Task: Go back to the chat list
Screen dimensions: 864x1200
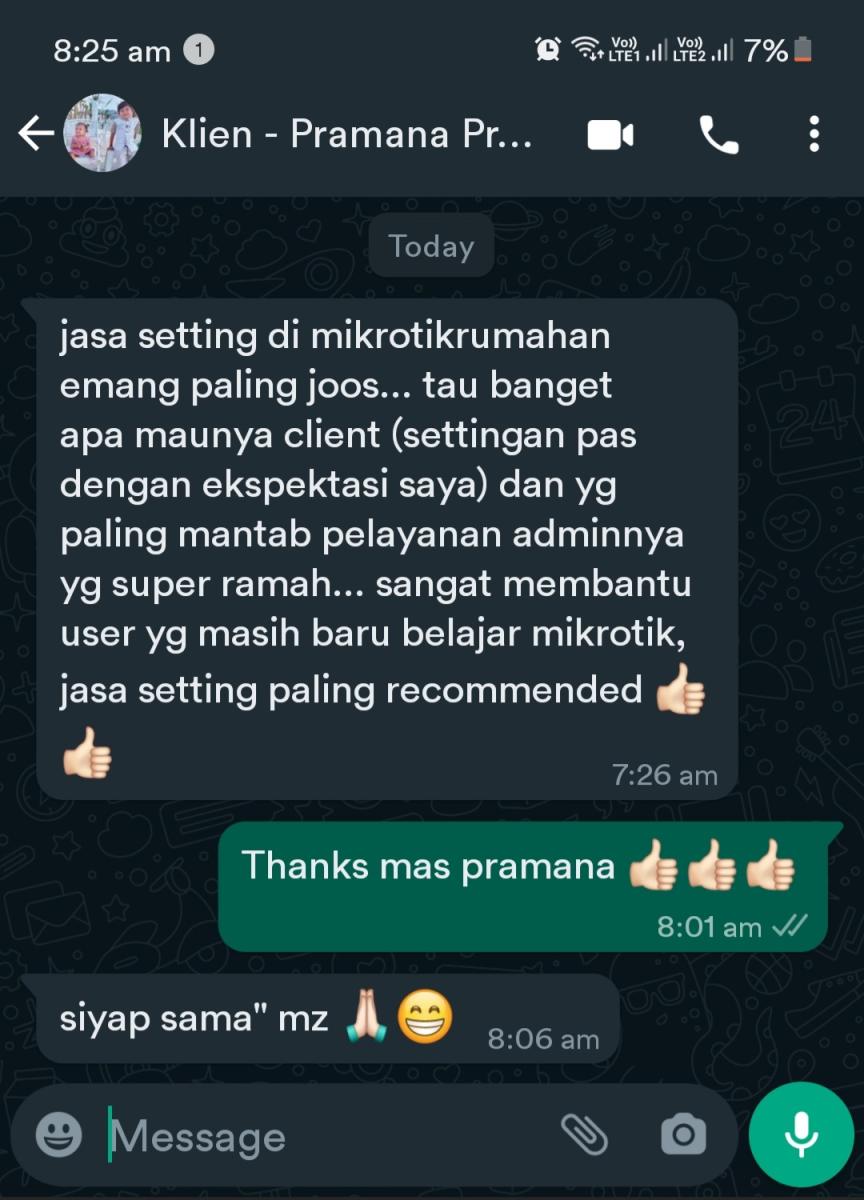Action: click(35, 133)
